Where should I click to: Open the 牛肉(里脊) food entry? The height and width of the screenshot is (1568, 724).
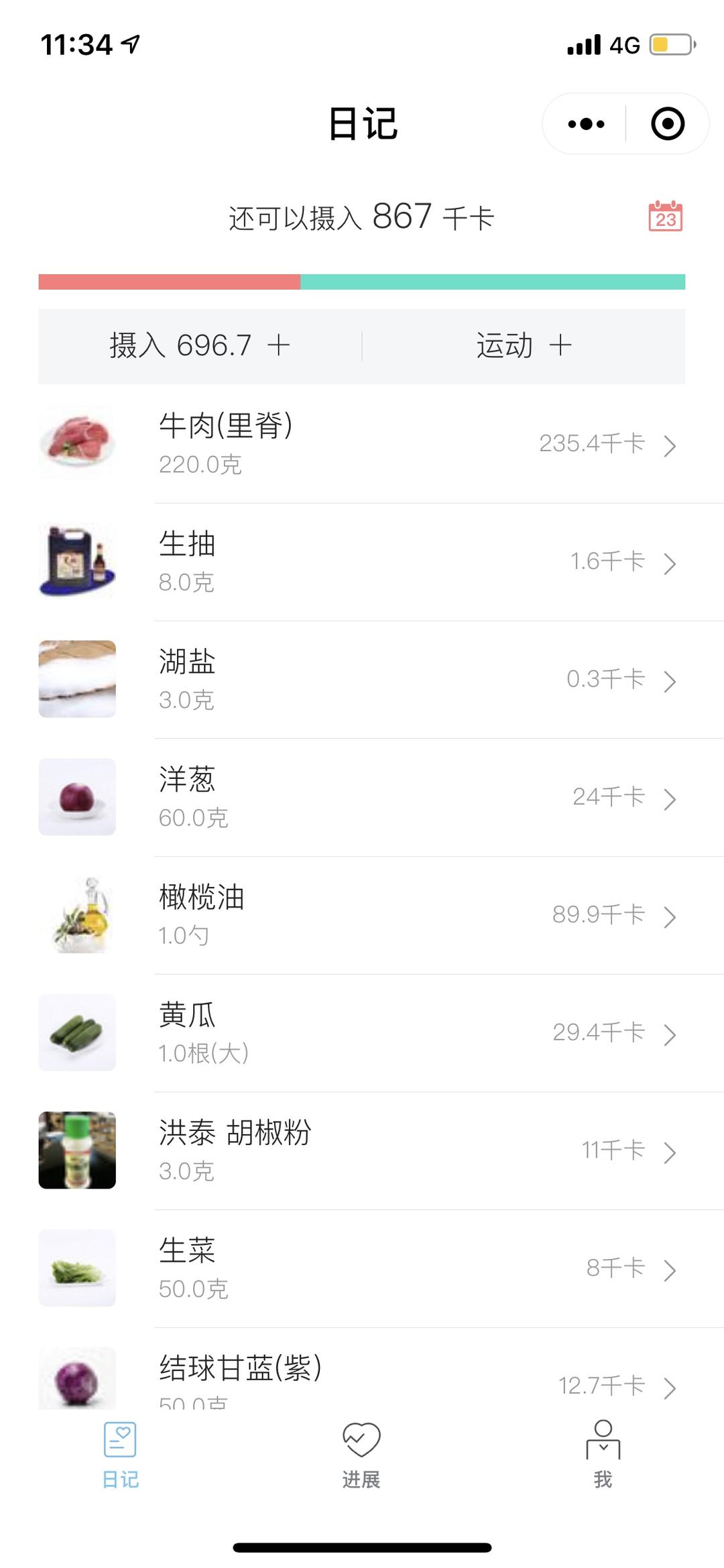click(x=362, y=444)
